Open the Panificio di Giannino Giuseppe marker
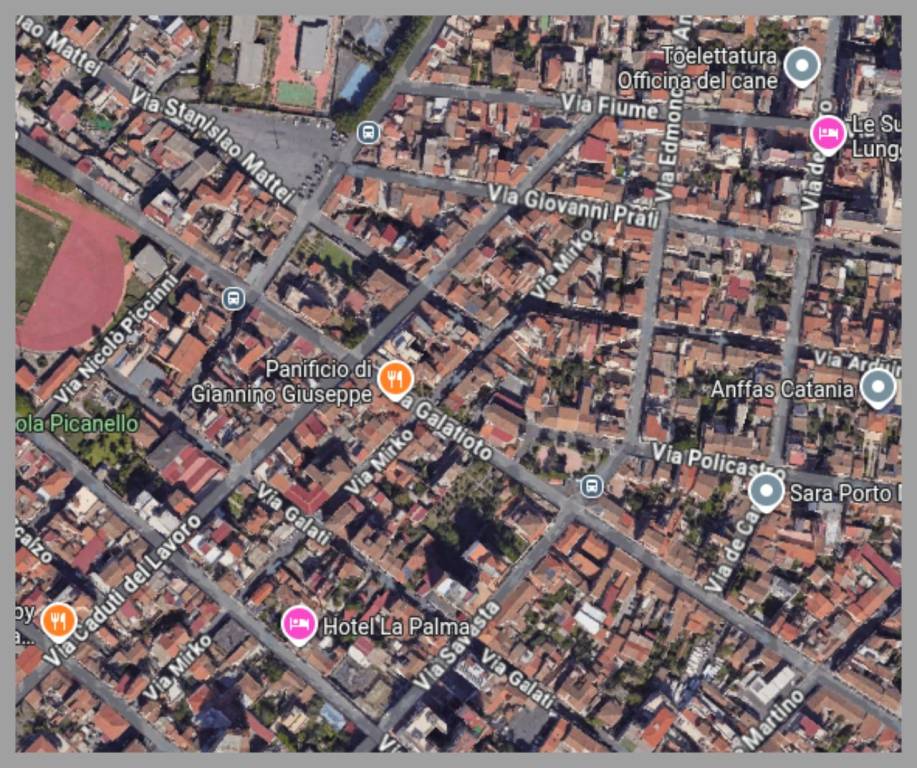Viewport: 917px width, 768px height. [x=396, y=379]
